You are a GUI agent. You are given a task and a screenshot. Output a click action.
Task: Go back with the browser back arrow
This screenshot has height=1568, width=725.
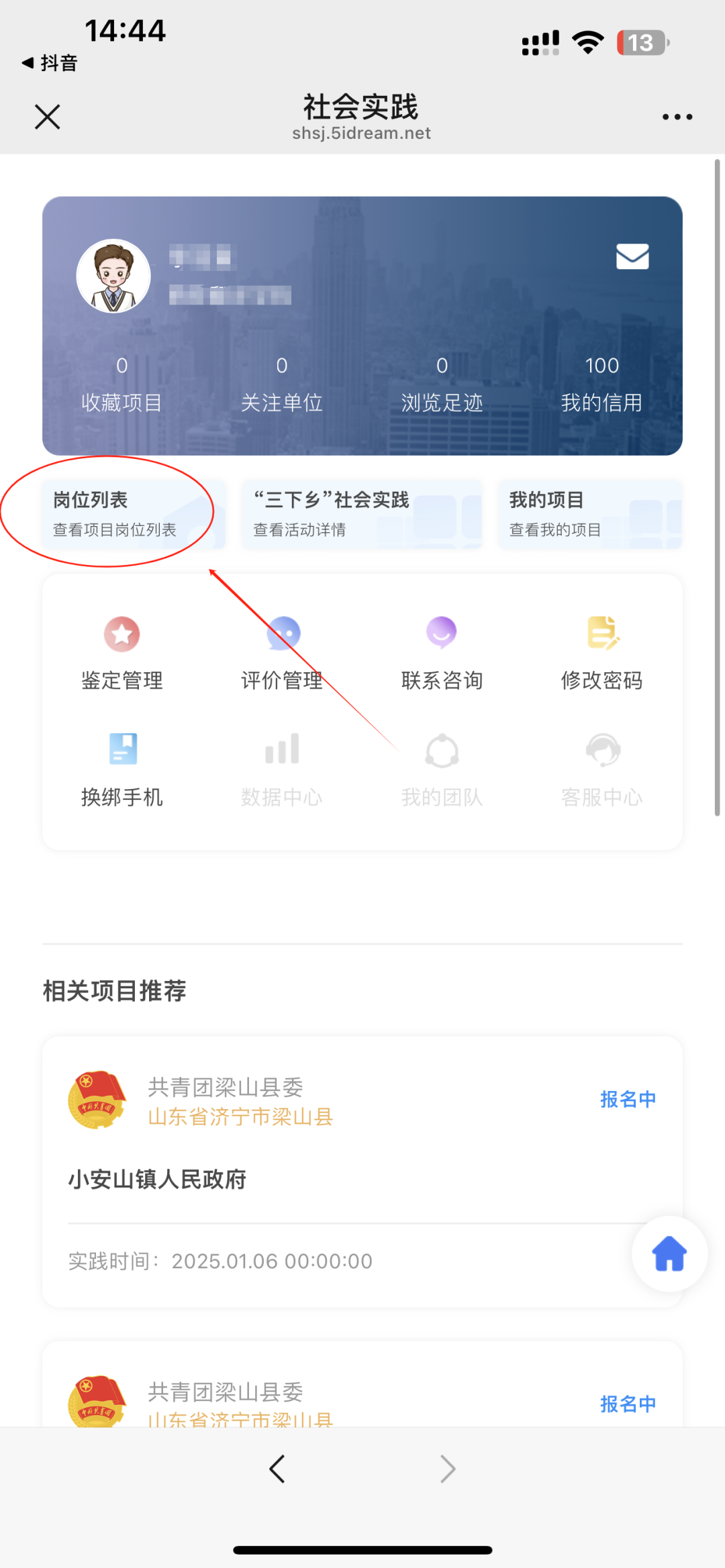pyautogui.click(x=277, y=1469)
